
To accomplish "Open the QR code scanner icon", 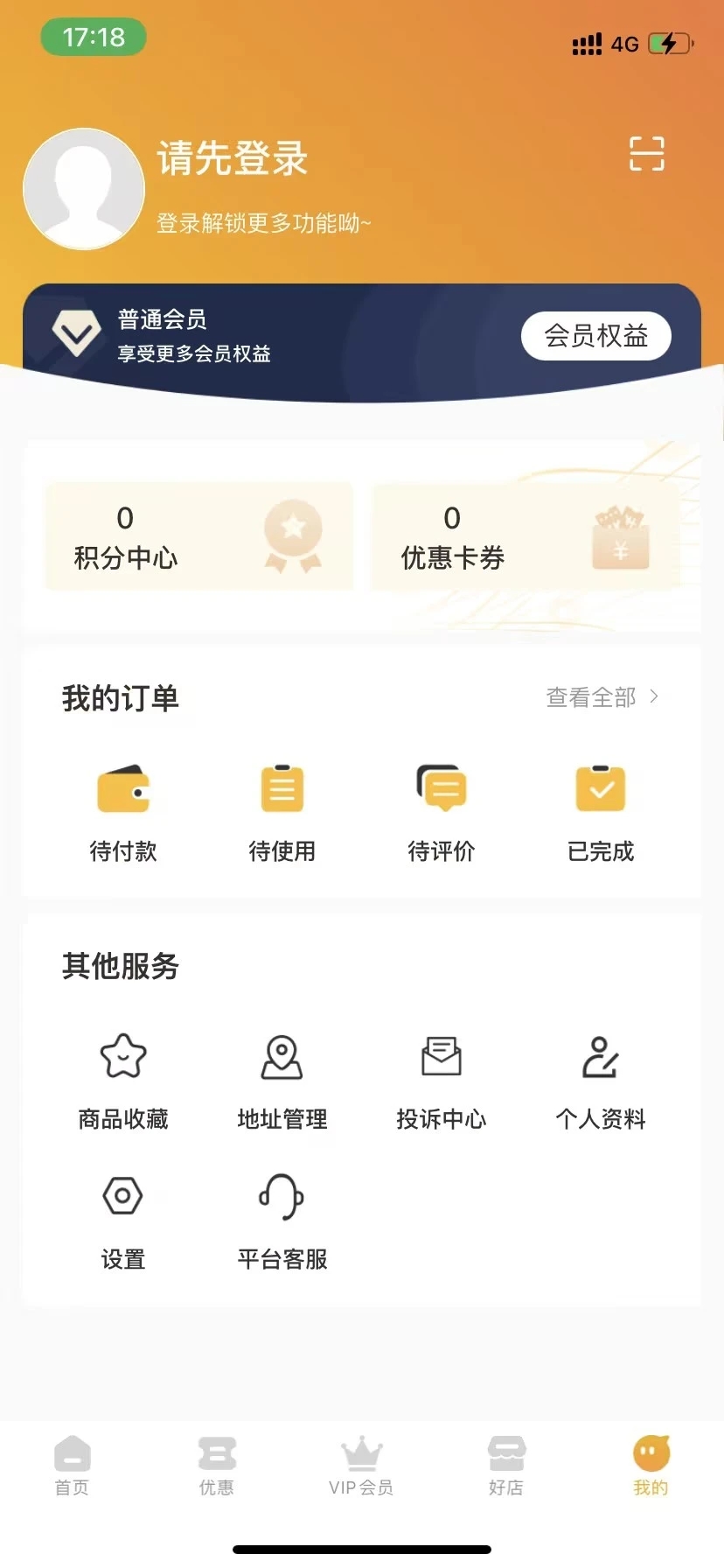I will click(645, 154).
